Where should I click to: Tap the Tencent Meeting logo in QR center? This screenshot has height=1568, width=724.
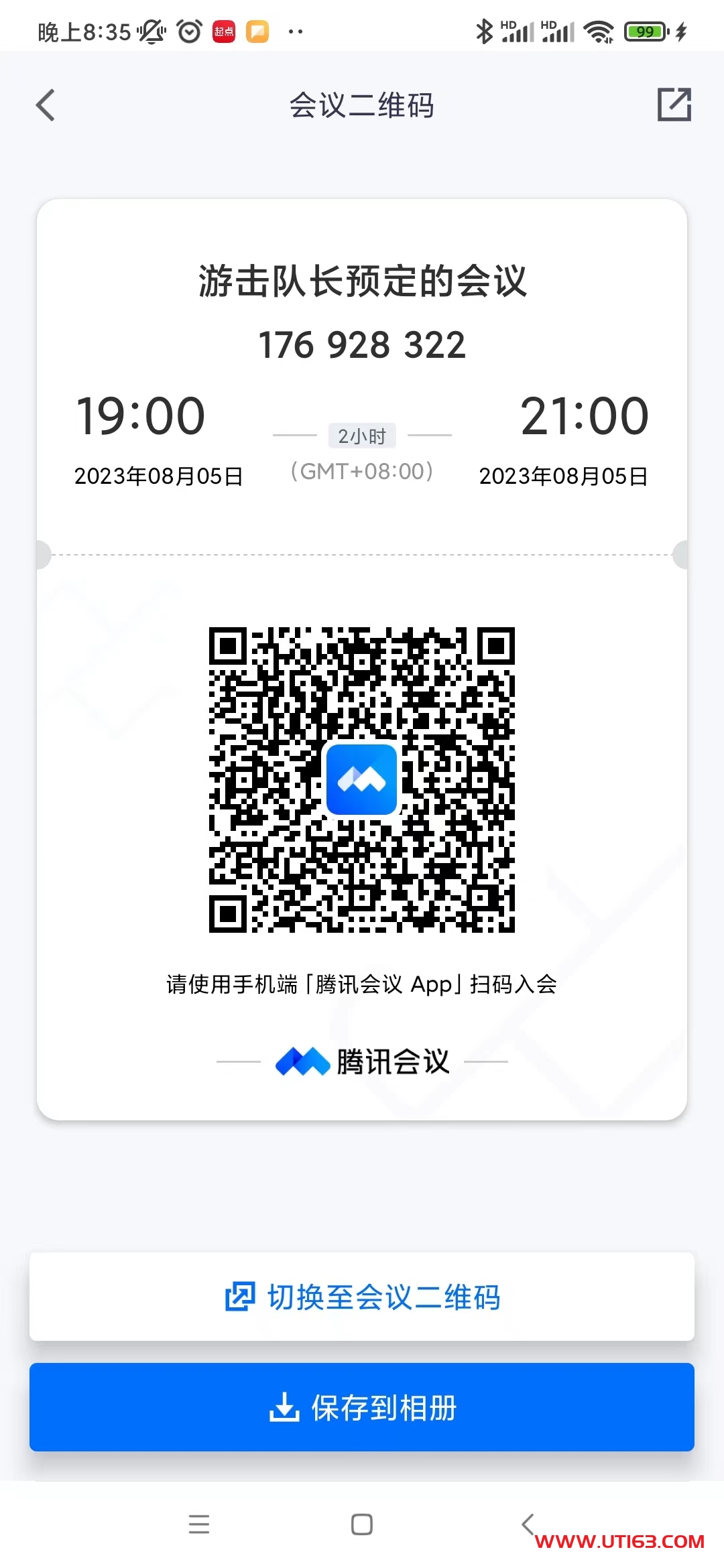(361, 779)
